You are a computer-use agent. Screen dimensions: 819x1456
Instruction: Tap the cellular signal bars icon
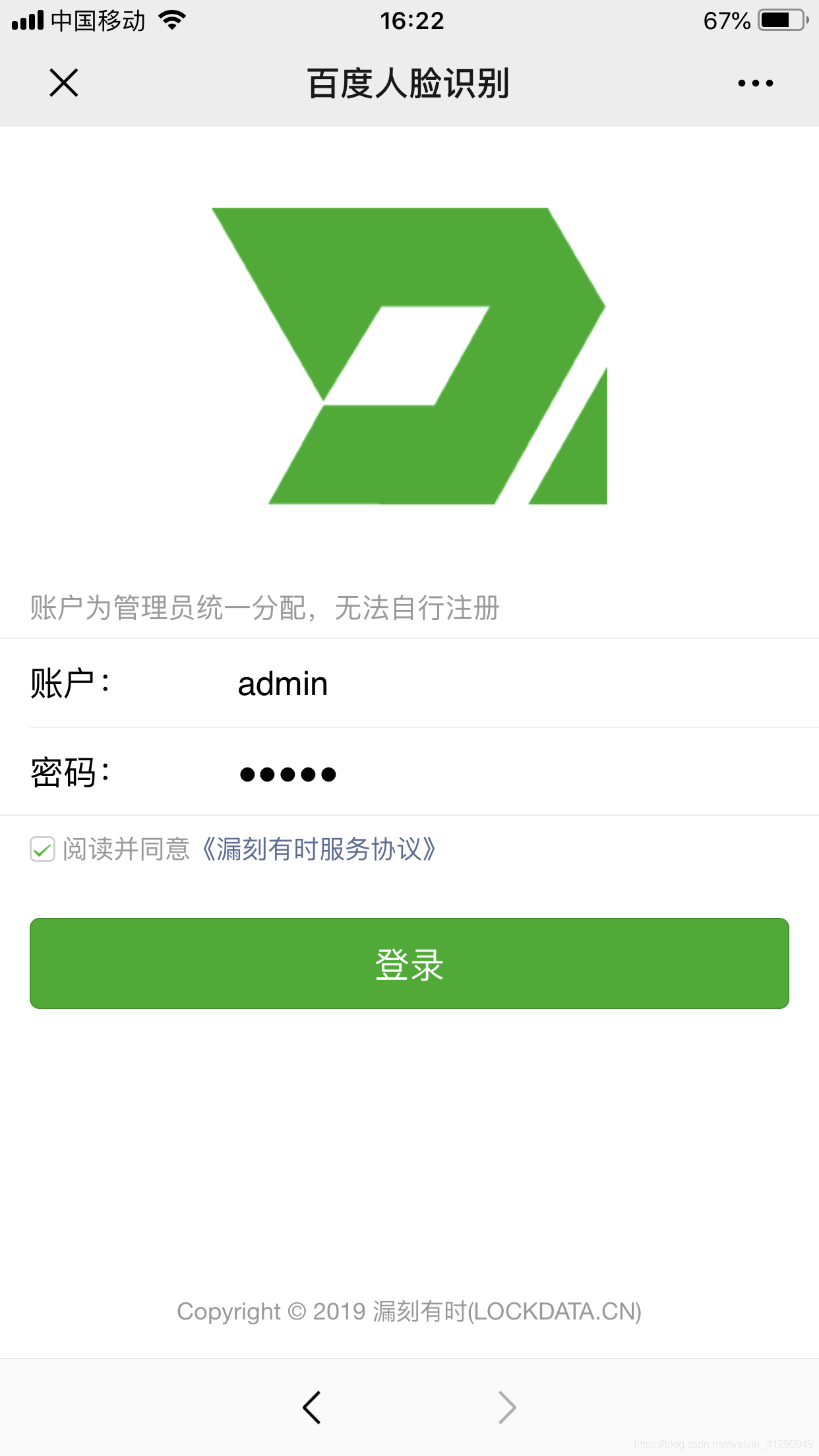point(26,20)
